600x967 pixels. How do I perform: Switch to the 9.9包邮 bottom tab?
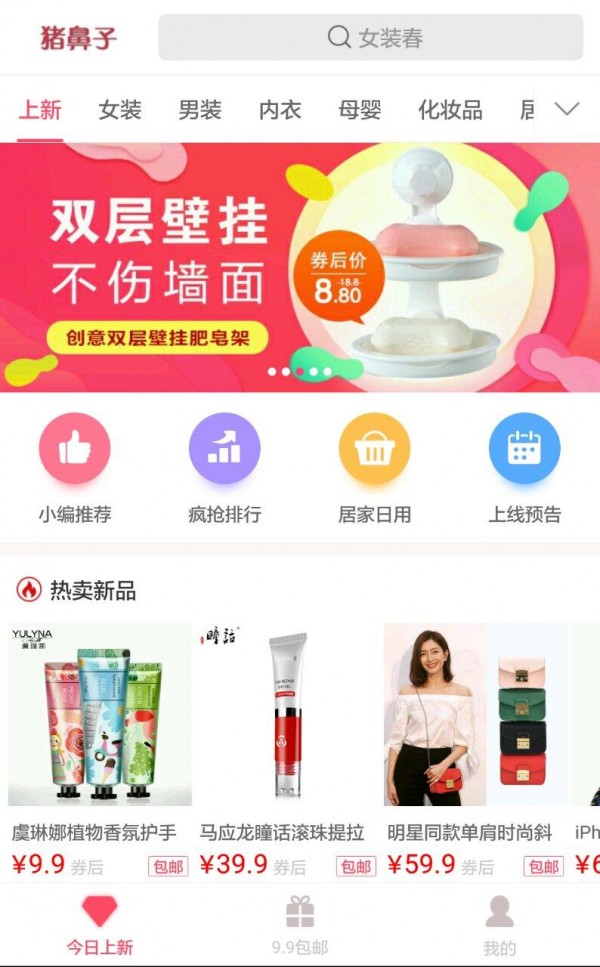click(300, 925)
